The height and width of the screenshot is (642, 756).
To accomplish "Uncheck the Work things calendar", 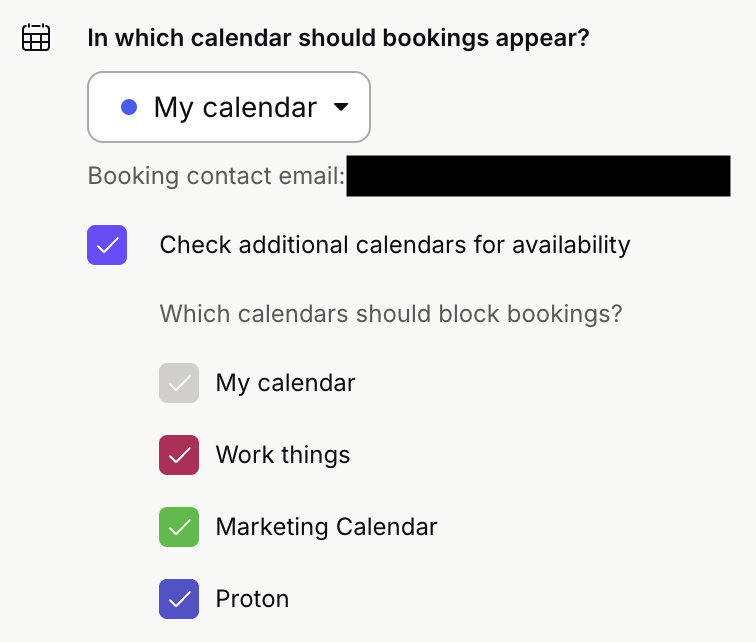I will [179, 455].
